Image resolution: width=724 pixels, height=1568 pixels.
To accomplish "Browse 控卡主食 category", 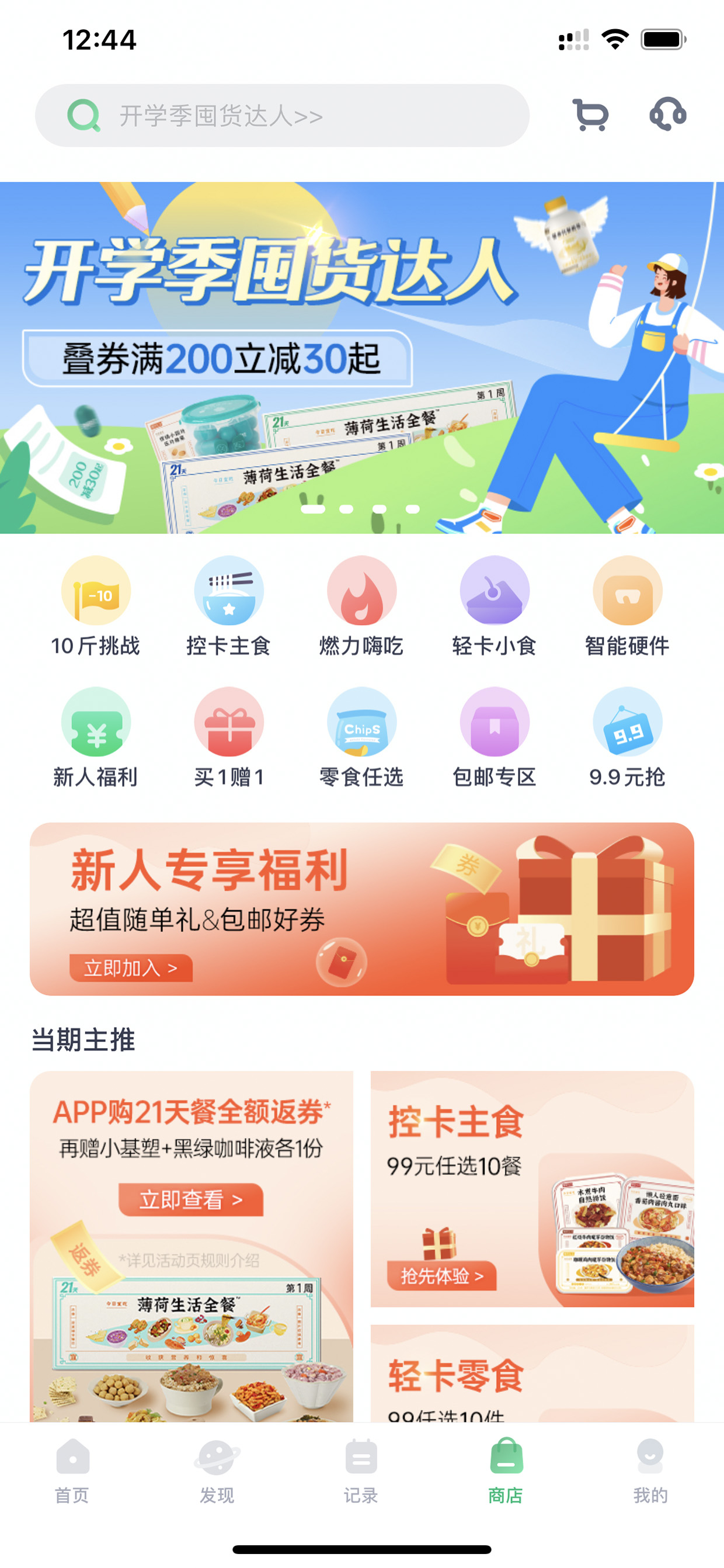I will click(x=229, y=606).
